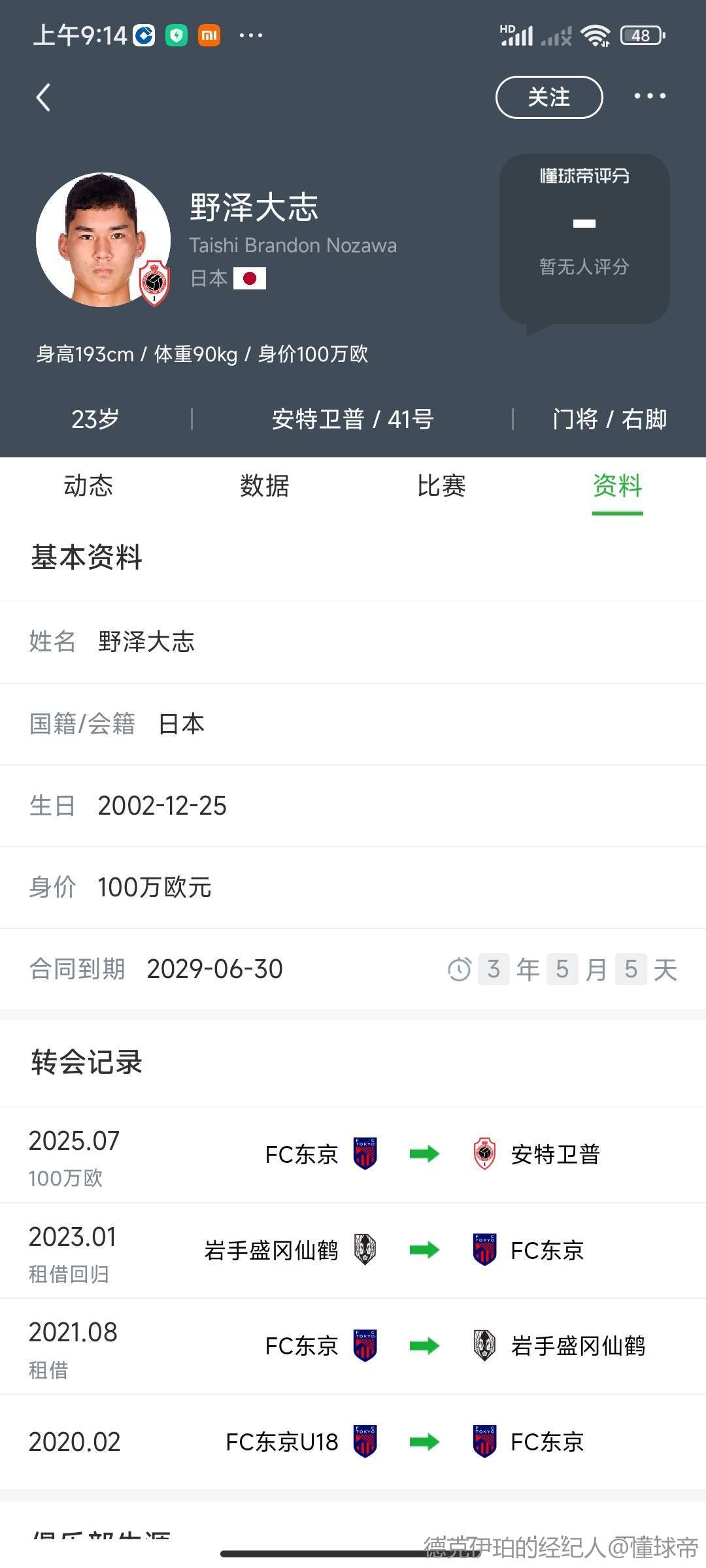The image size is (706, 1568).
Task: Go back using the top-left arrow
Action: [44, 98]
